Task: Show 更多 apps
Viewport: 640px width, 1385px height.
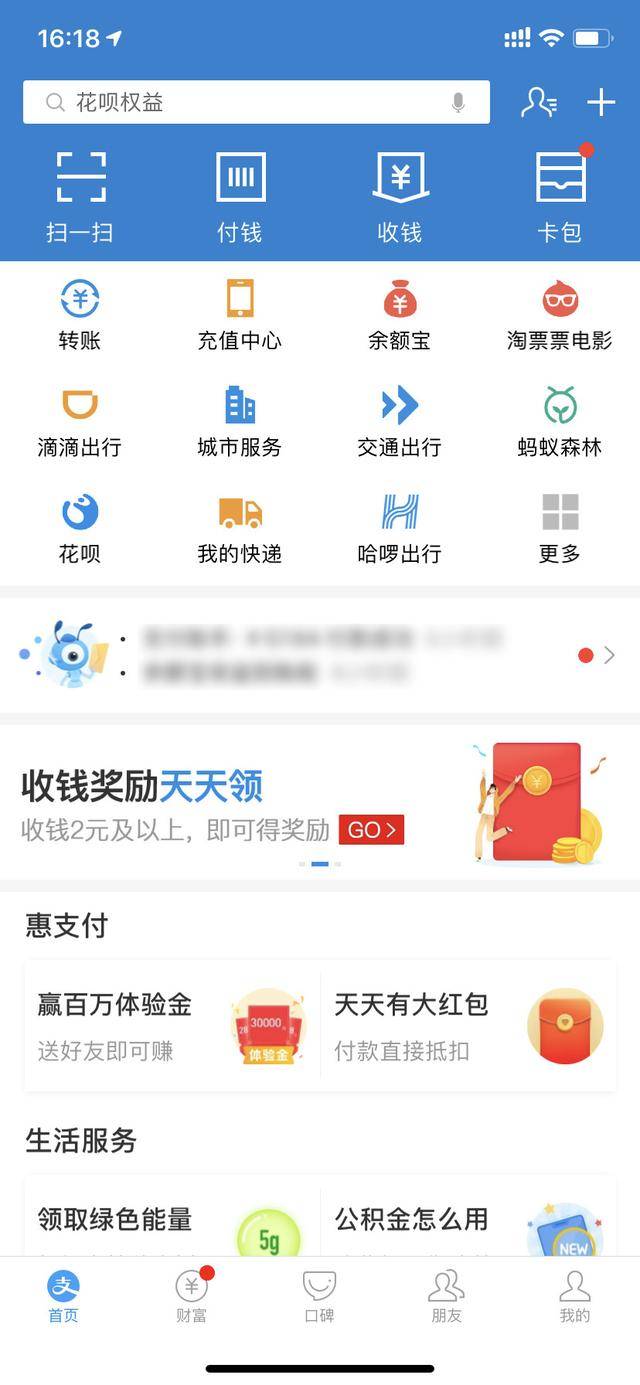Action: point(560,528)
